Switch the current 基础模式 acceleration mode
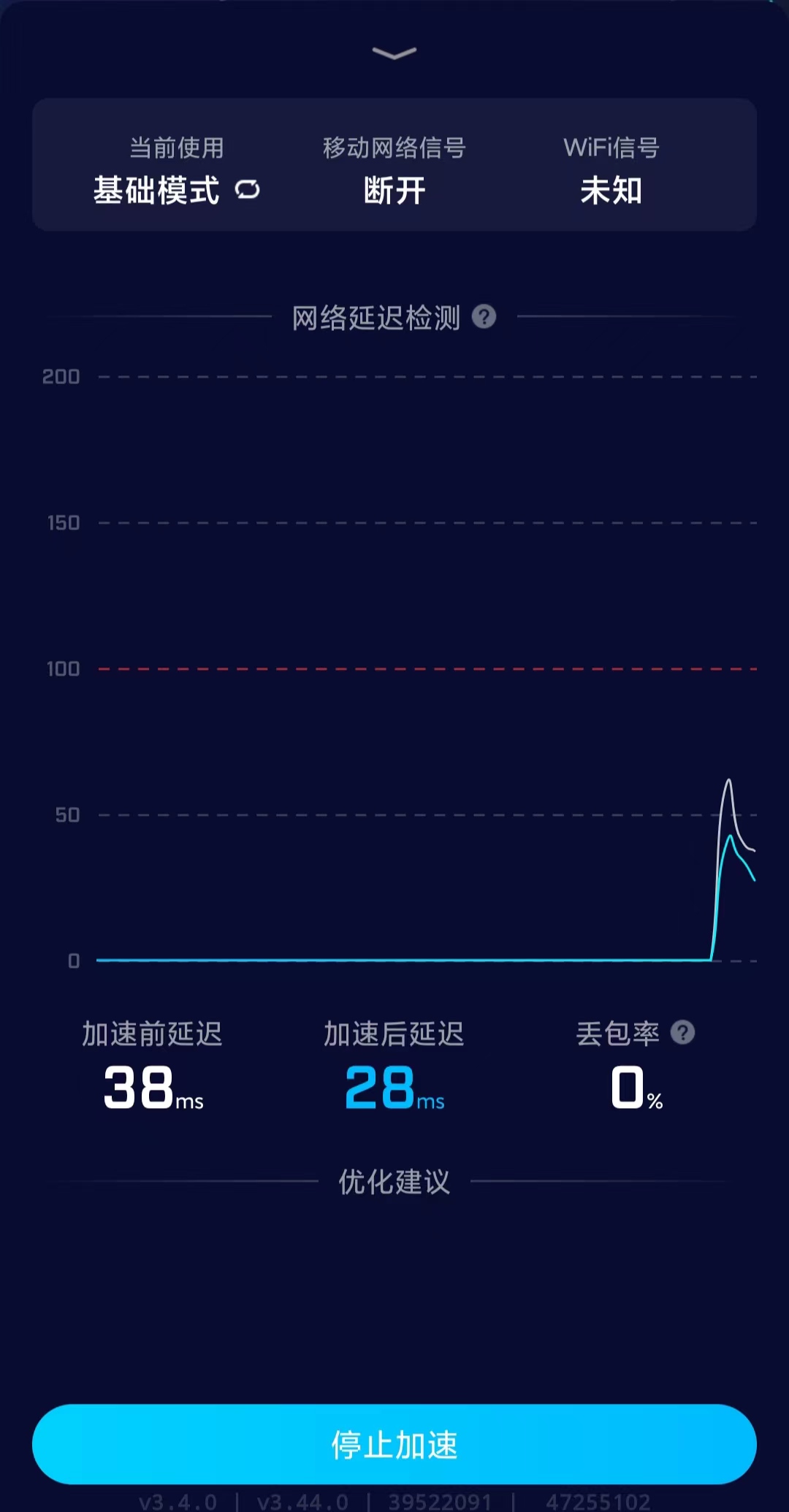The width and height of the screenshot is (789, 1512). (248, 190)
